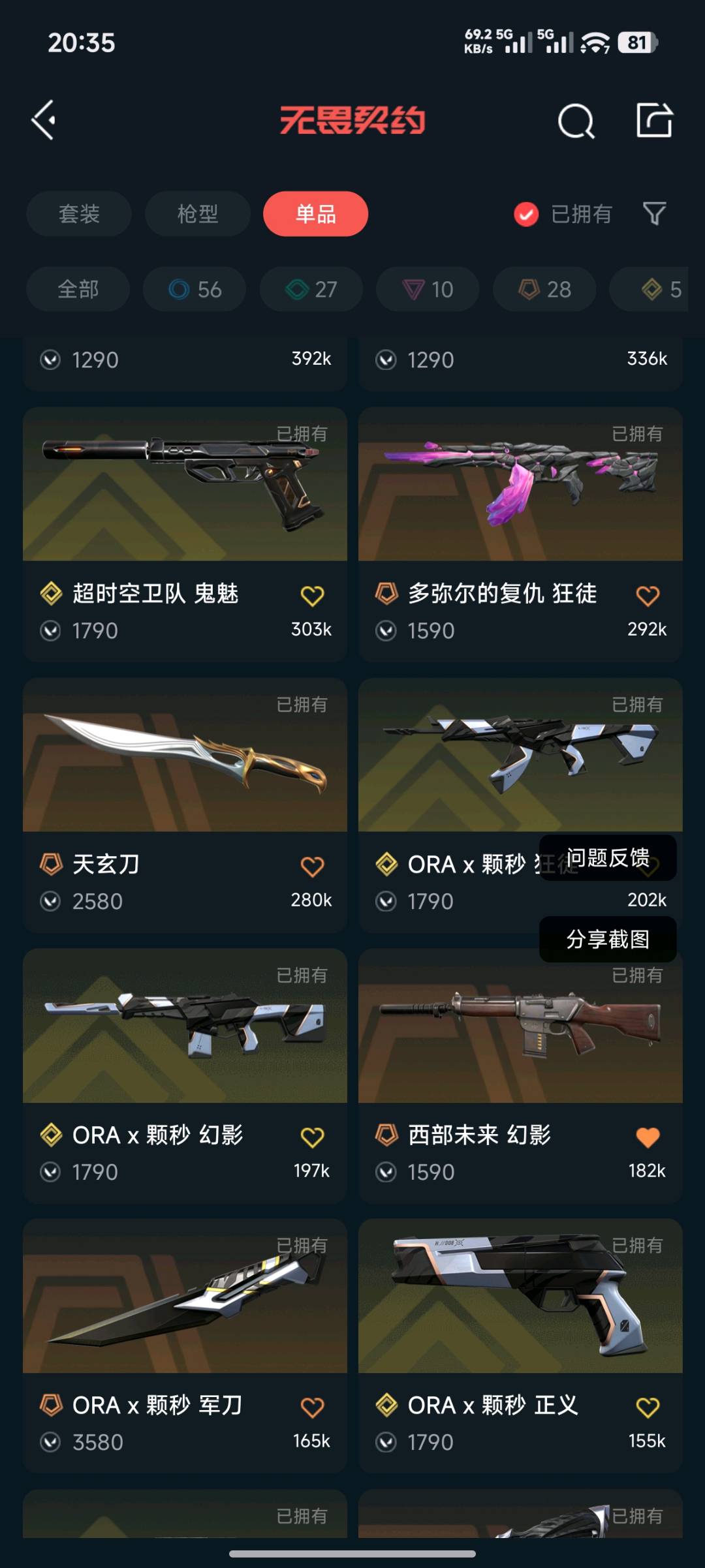Open the search icon
This screenshot has height=1568, width=705.
pyautogui.click(x=576, y=121)
